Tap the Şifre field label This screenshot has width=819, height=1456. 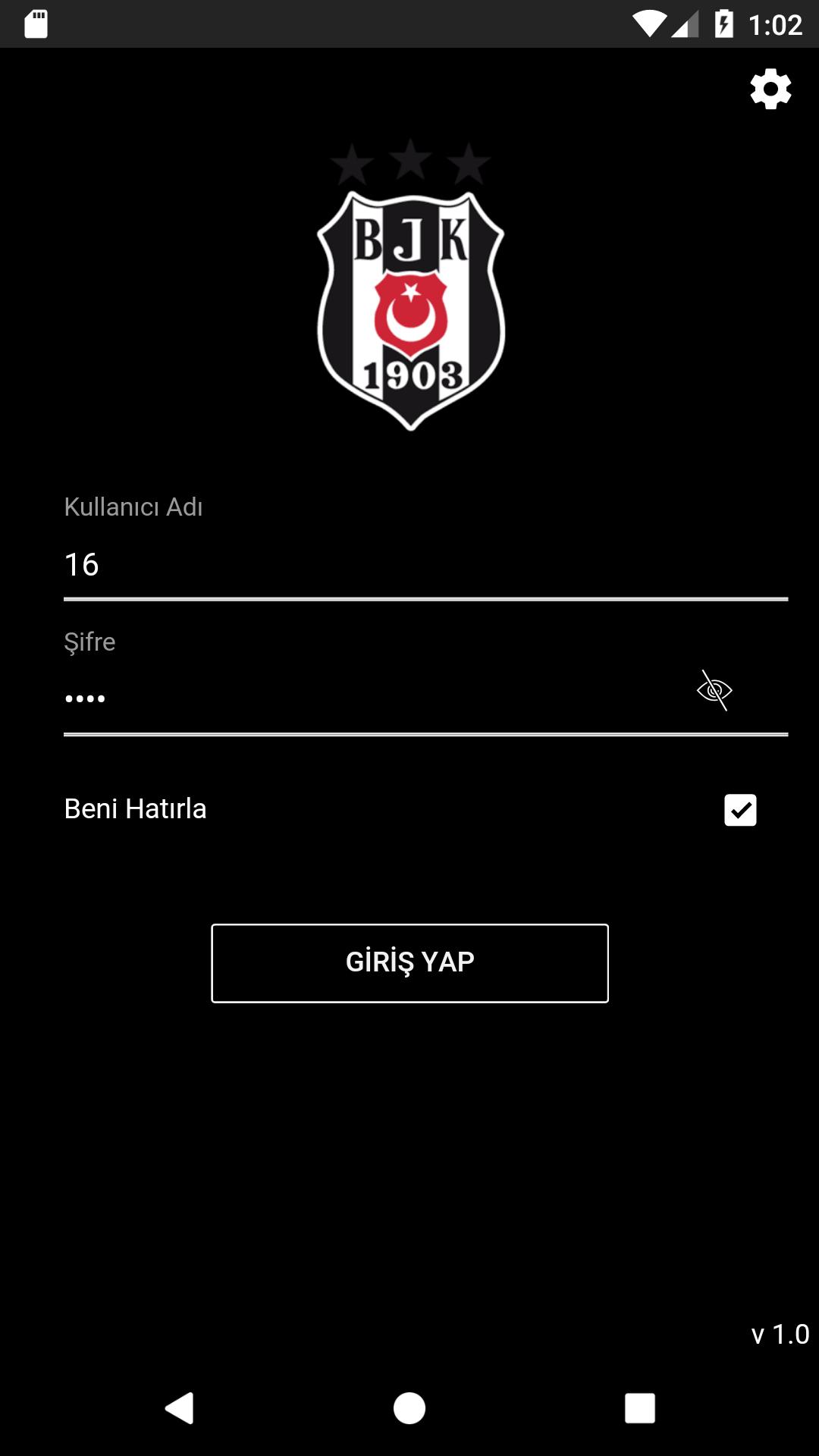coord(89,642)
